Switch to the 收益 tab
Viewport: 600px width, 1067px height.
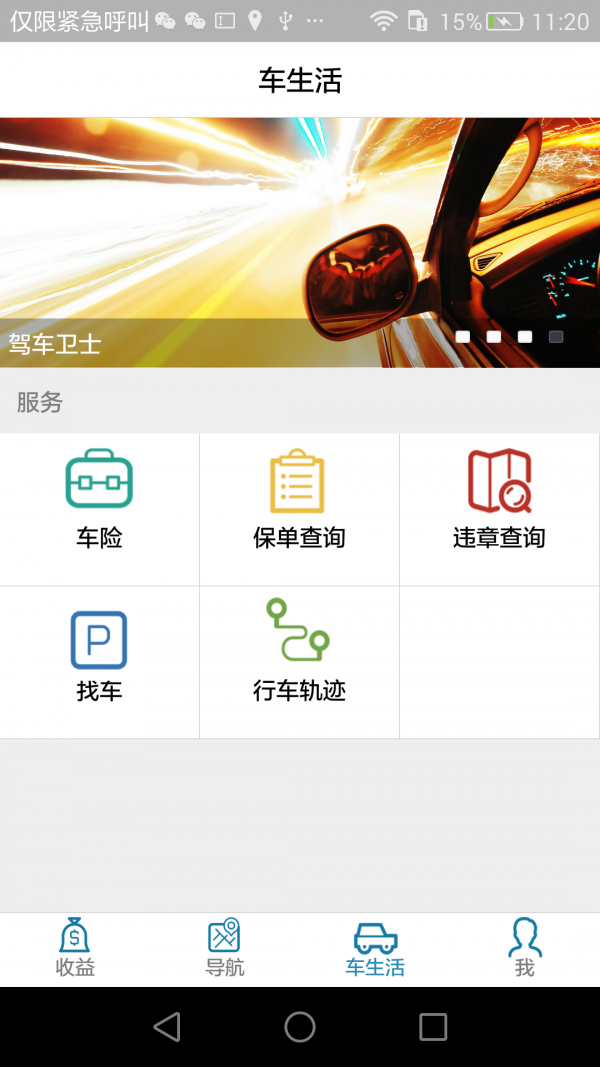75,948
